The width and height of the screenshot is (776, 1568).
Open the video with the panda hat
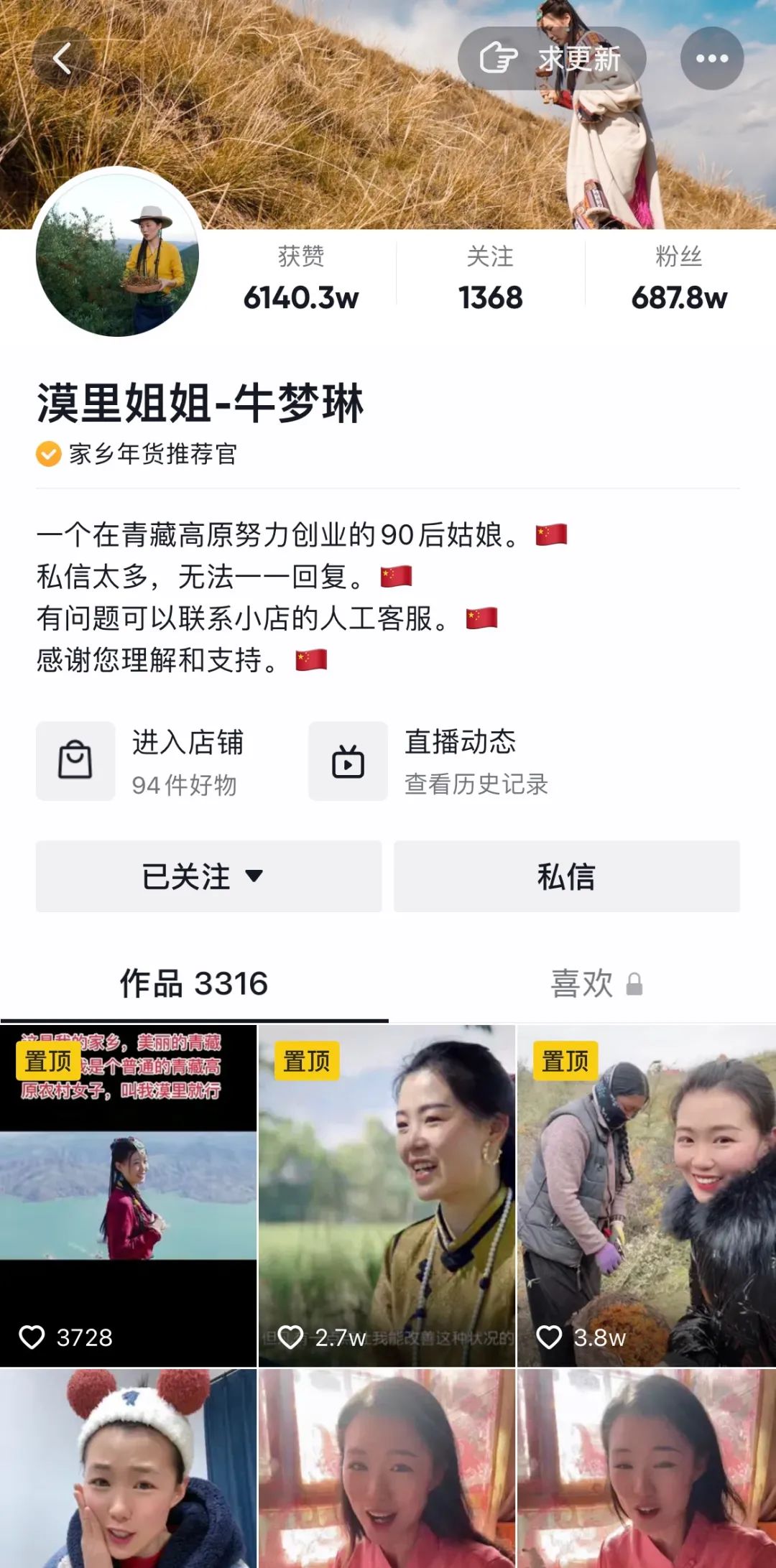tap(128, 1469)
